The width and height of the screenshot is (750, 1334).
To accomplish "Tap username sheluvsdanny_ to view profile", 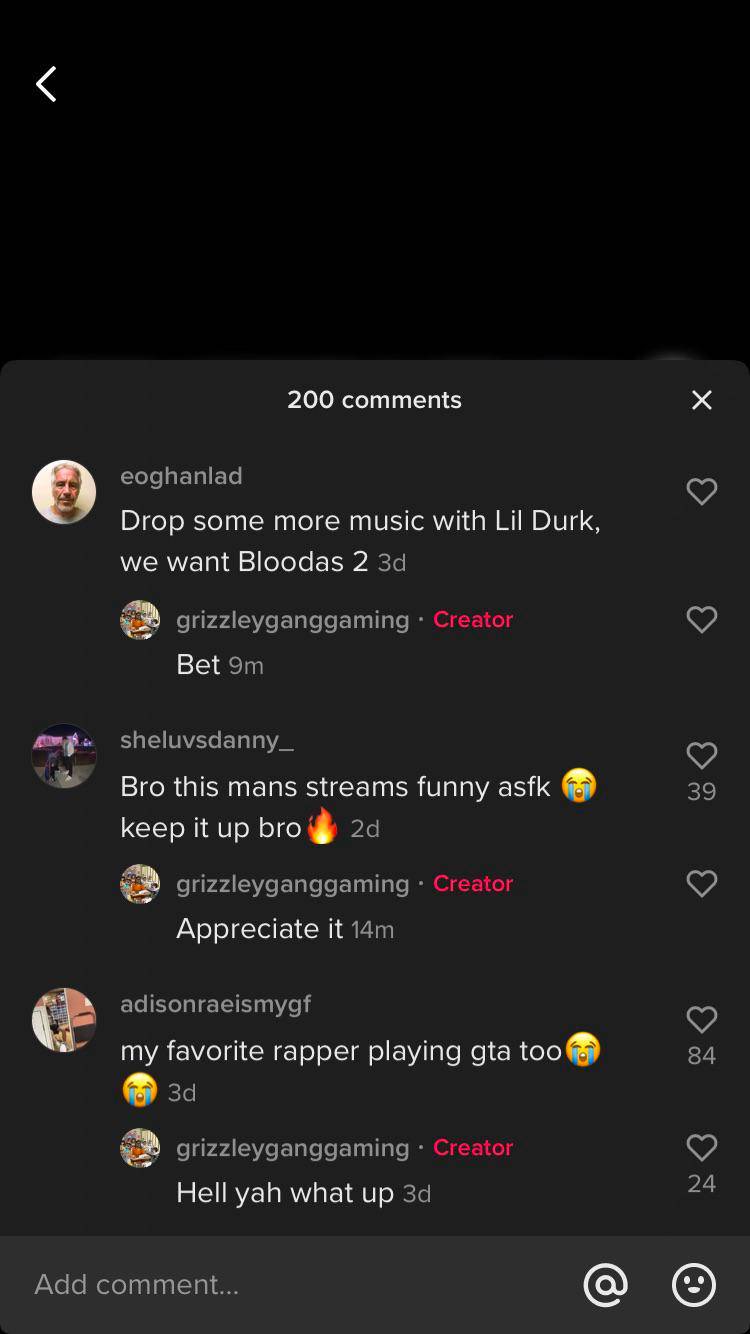I will [x=206, y=740].
